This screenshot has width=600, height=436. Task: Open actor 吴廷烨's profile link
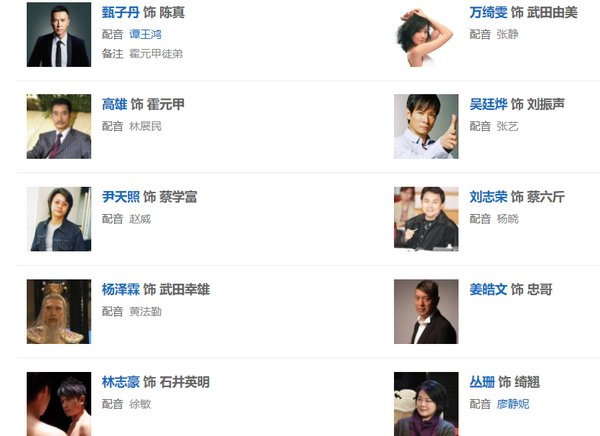pyautogui.click(x=488, y=105)
